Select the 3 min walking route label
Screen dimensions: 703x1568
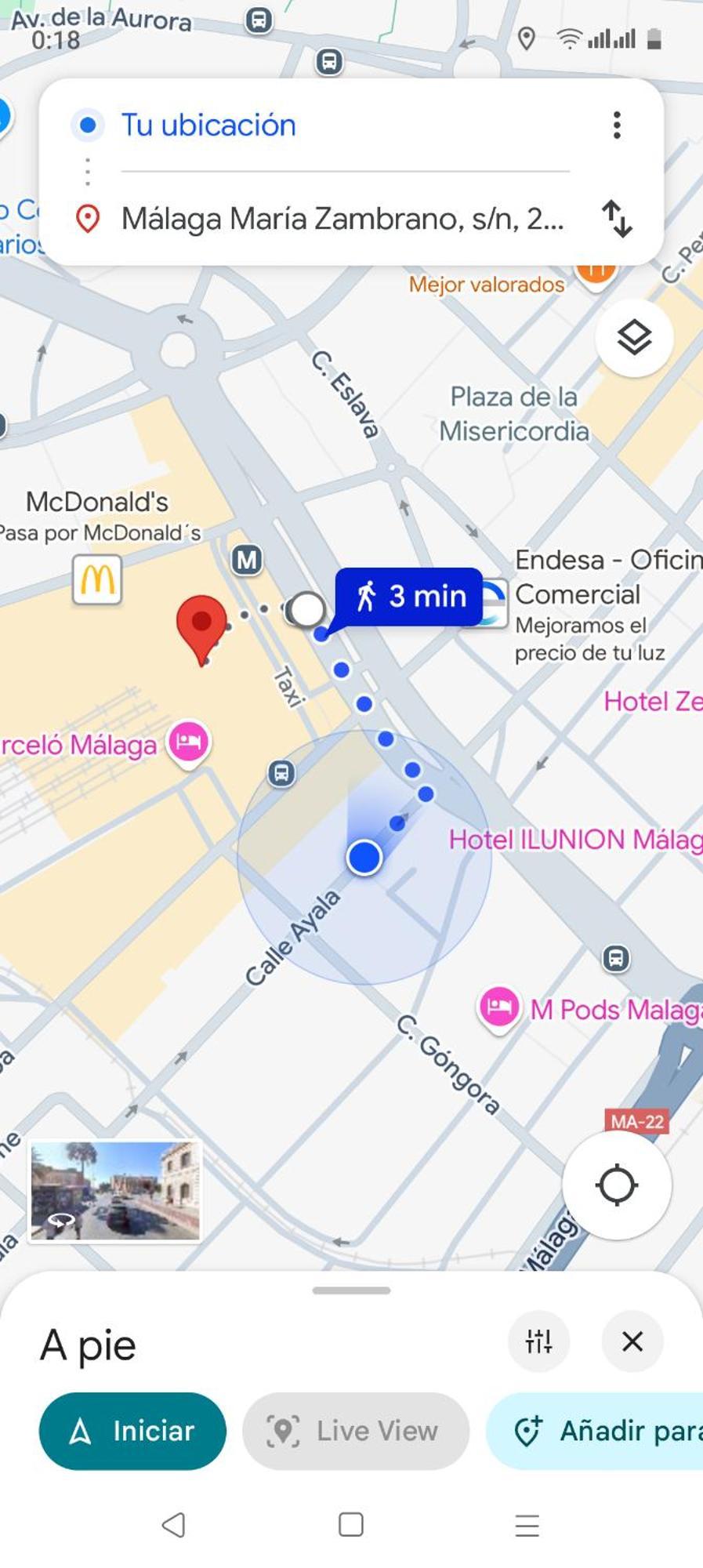click(409, 597)
